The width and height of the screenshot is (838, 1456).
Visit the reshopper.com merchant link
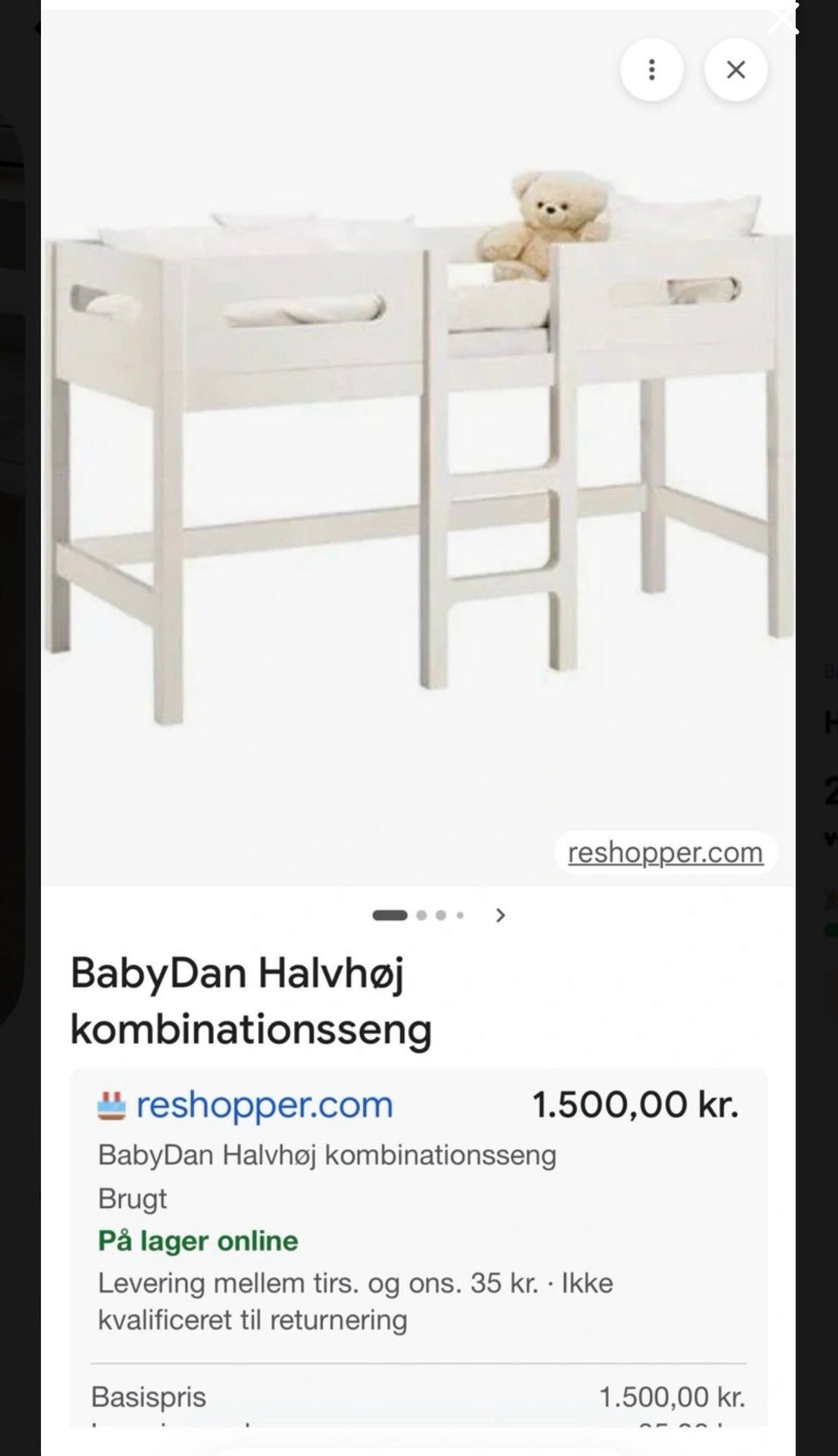pyautogui.click(x=264, y=1103)
